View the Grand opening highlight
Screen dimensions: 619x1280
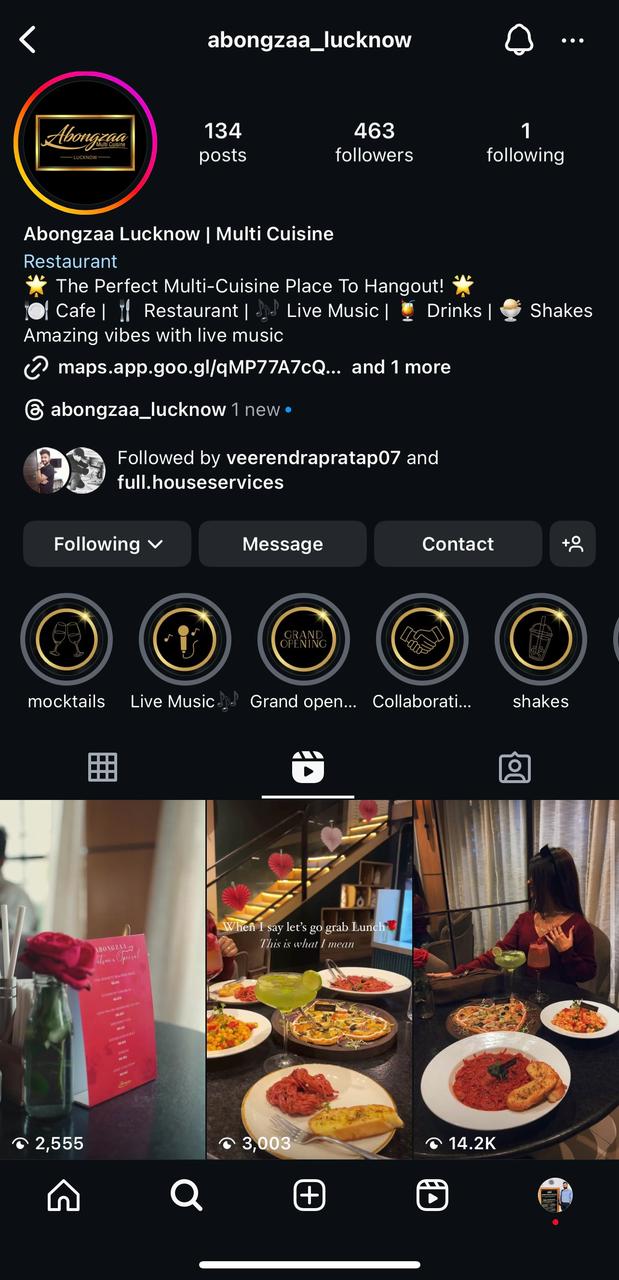303,640
